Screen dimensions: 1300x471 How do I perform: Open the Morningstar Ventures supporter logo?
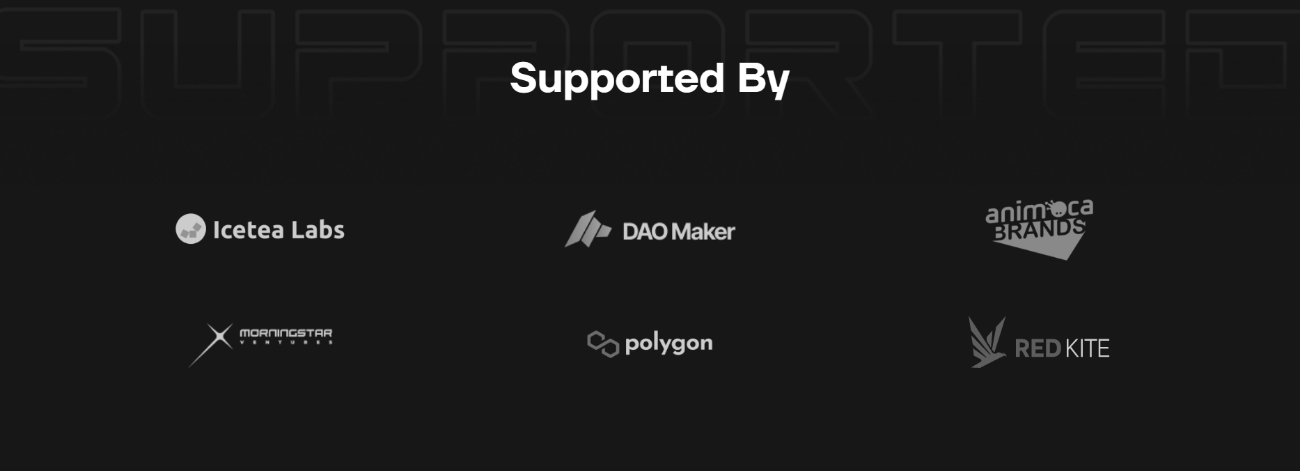262,343
